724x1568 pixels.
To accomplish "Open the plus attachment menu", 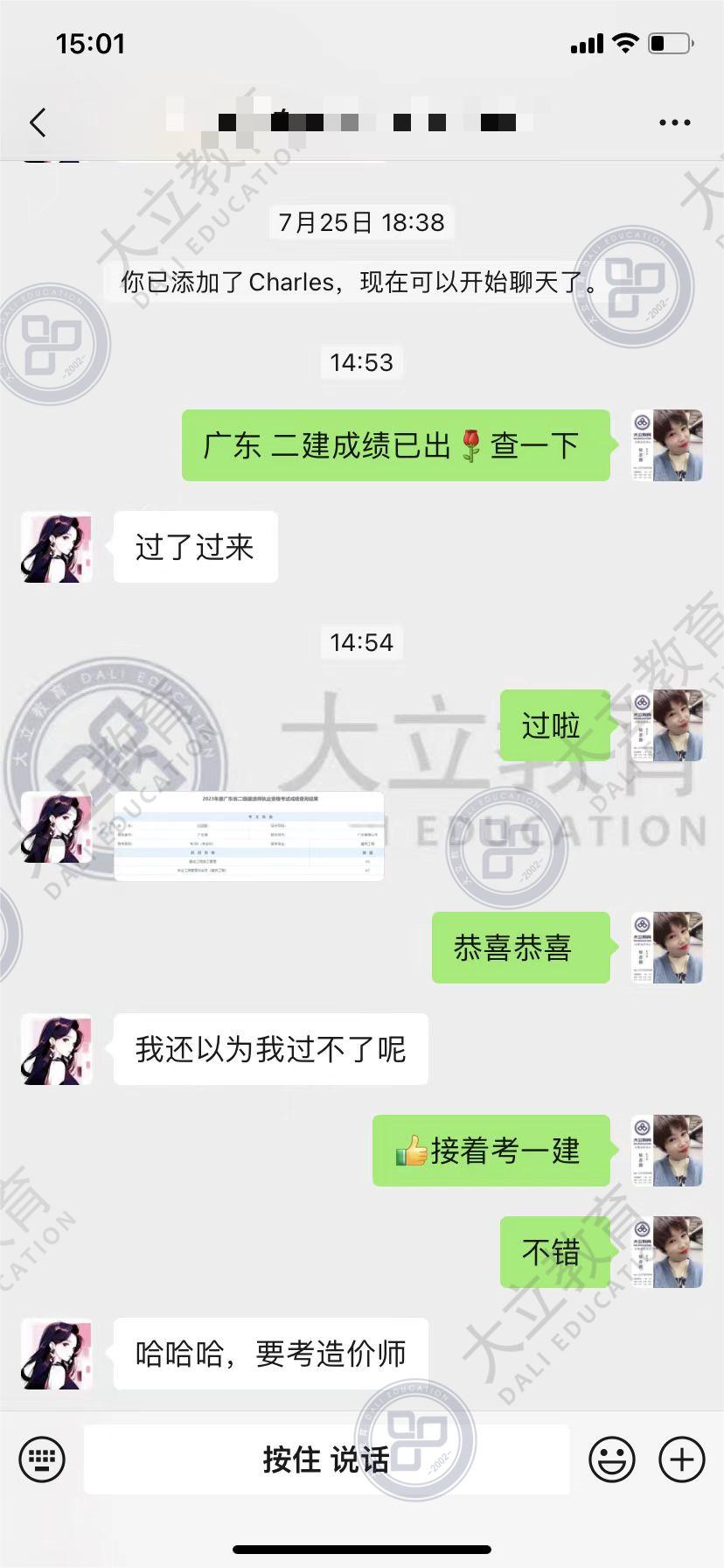I will (681, 1459).
